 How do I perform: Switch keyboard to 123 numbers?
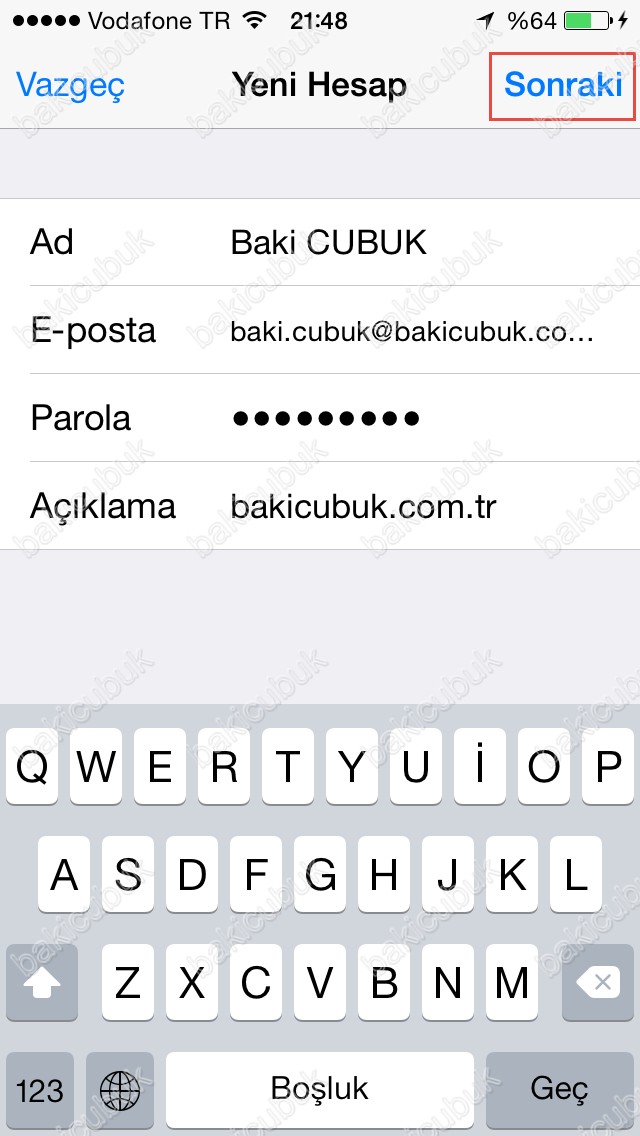pos(40,1090)
